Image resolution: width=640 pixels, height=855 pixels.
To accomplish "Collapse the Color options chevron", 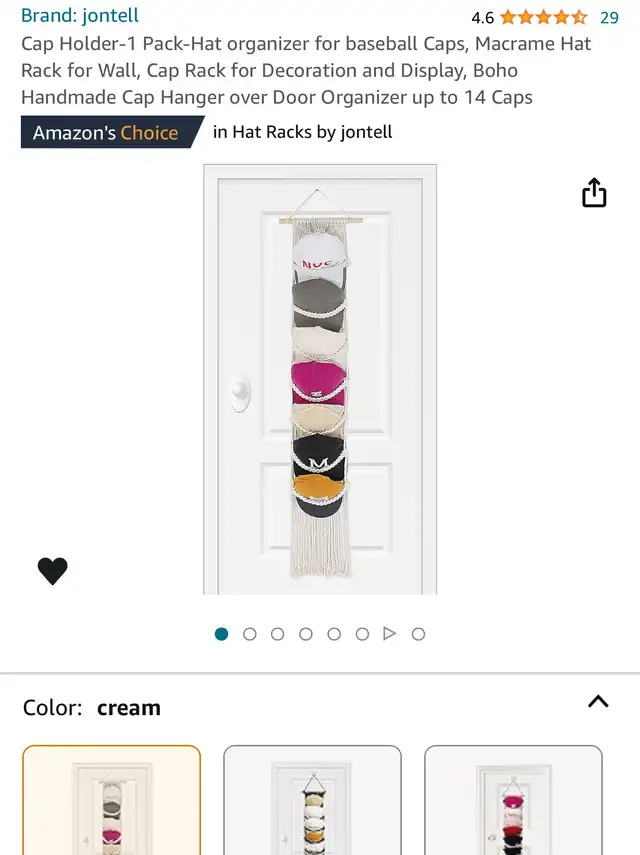I will (x=598, y=702).
